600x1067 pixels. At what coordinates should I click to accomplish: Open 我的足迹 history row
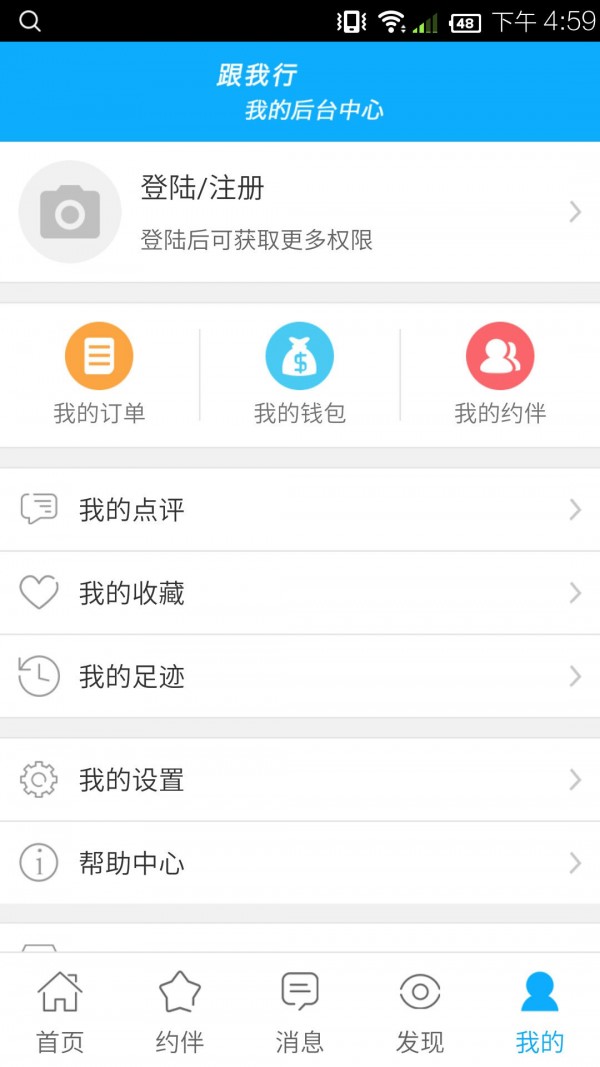tap(300, 676)
